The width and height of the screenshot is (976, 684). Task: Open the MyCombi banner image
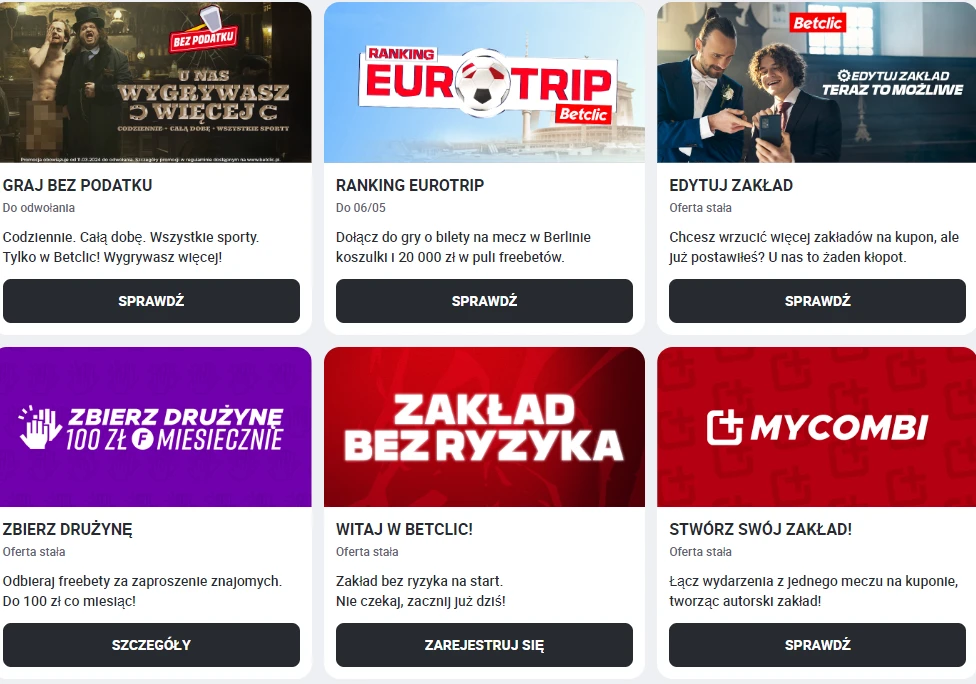tap(816, 427)
